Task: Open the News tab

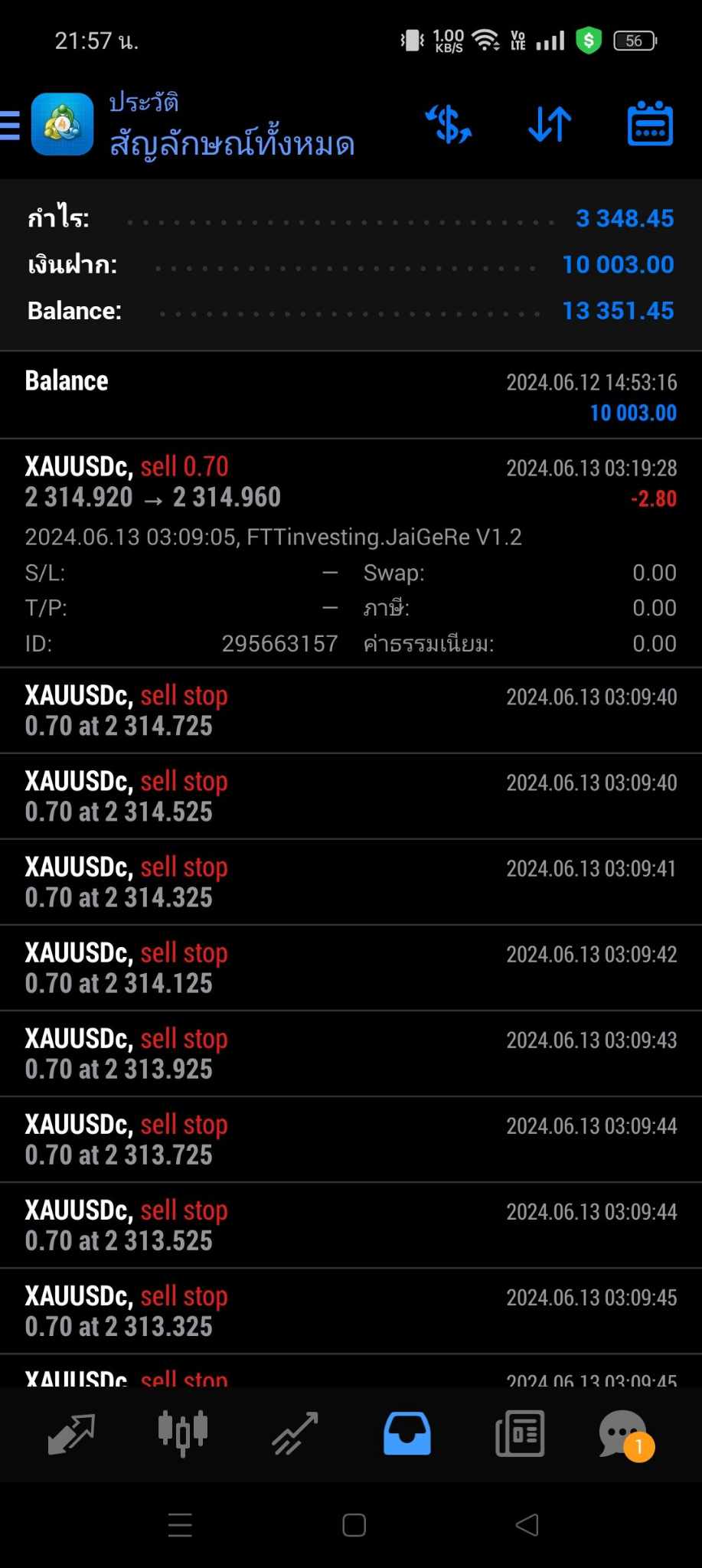Action: pyautogui.click(x=520, y=1433)
